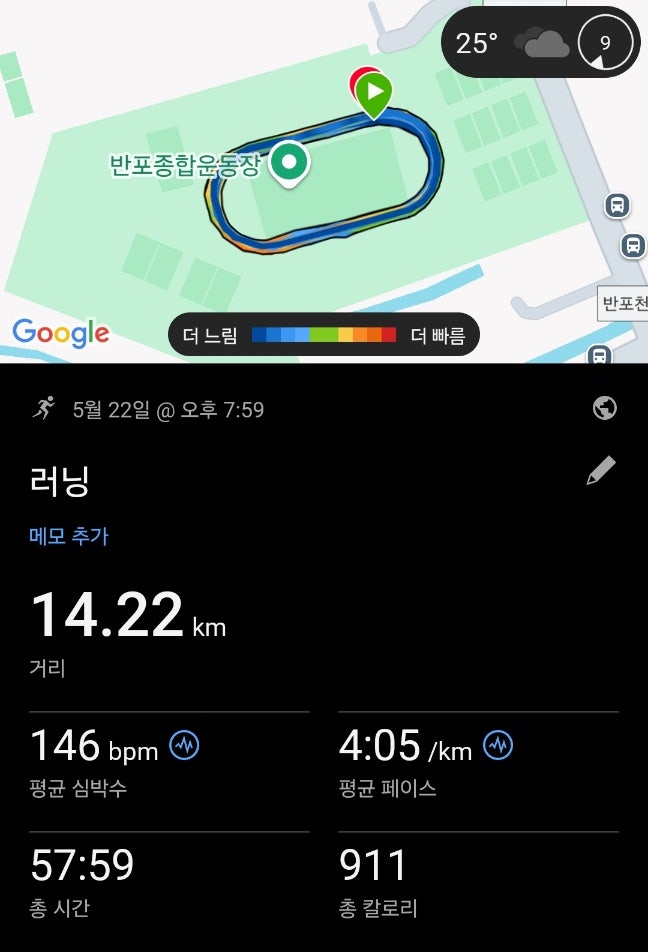Image resolution: width=648 pixels, height=952 pixels.
Task: Select the 반포종합운동장 place marker on map
Action: point(290,163)
